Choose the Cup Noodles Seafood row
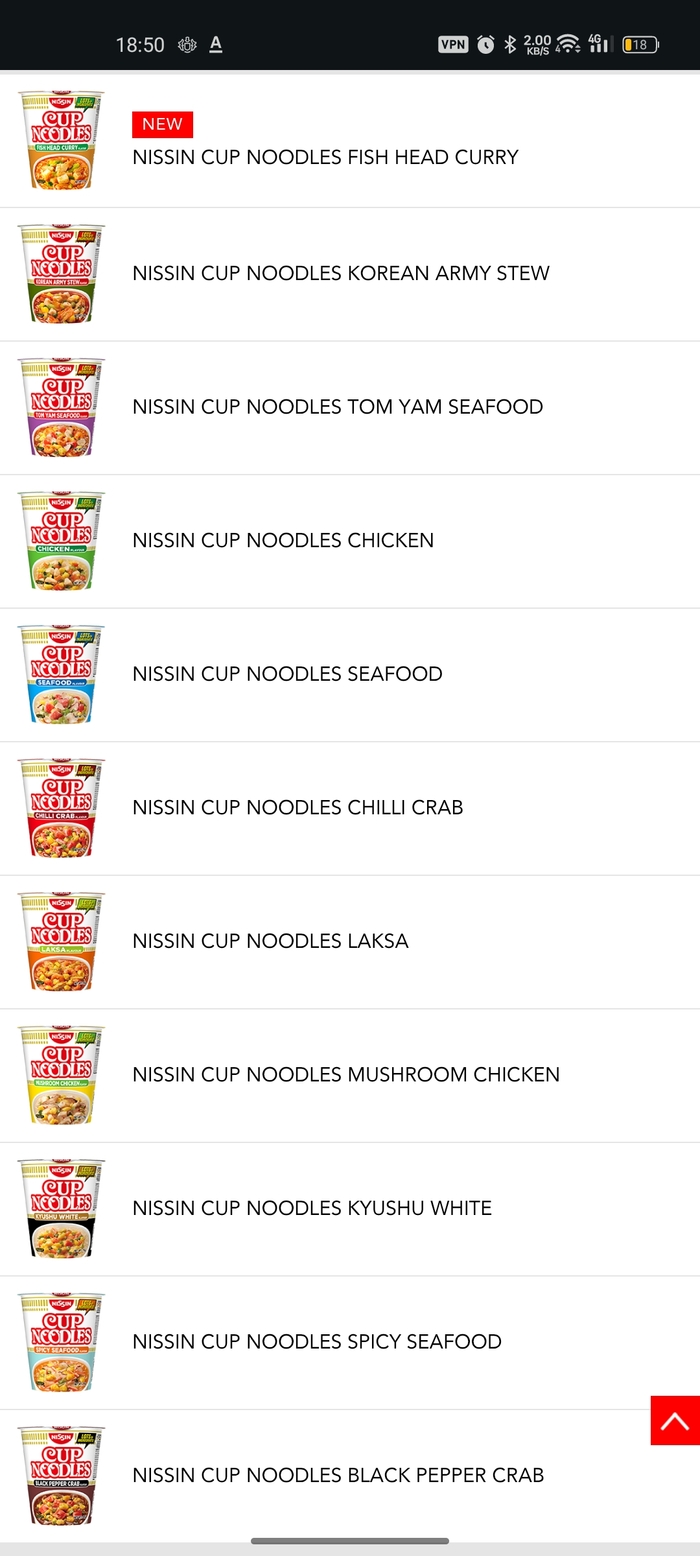The image size is (700, 1556). pyautogui.click(x=287, y=674)
